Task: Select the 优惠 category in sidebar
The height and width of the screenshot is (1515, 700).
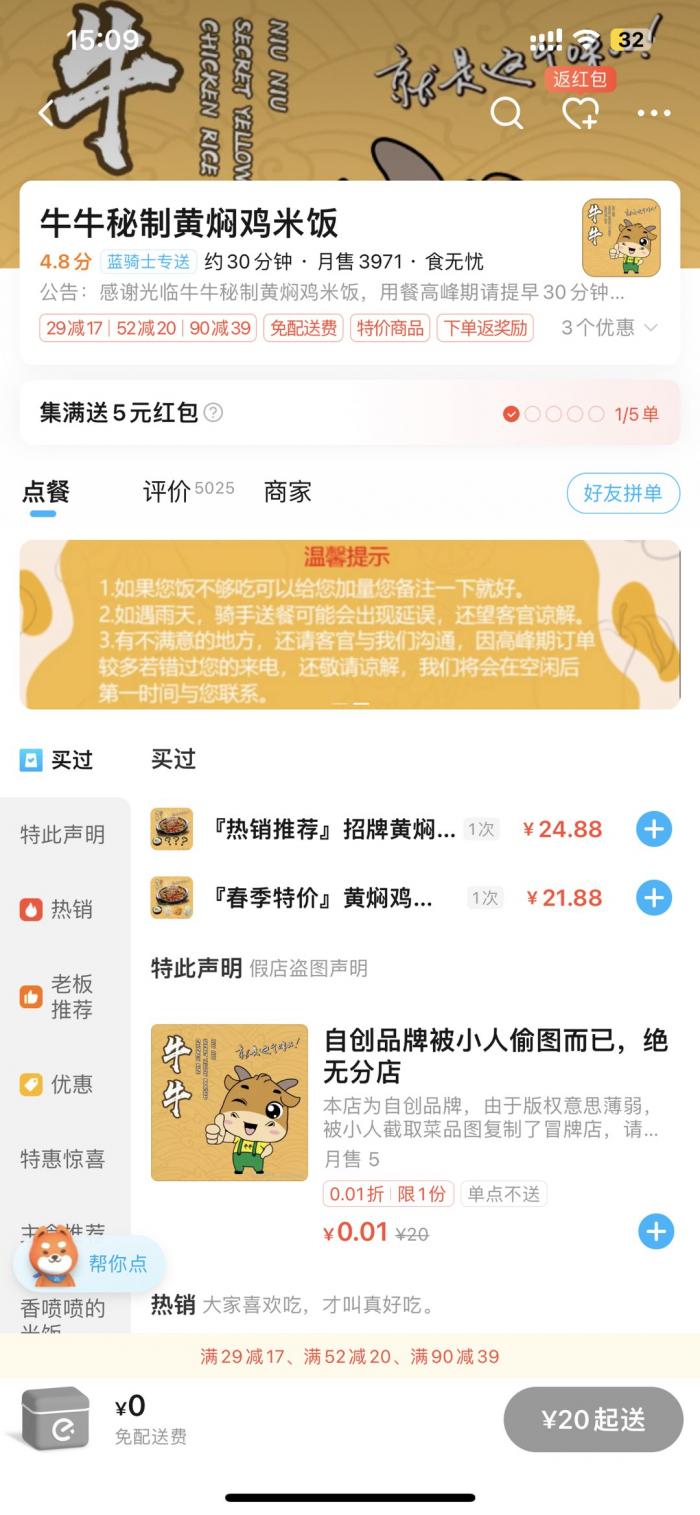Action: [60, 1084]
